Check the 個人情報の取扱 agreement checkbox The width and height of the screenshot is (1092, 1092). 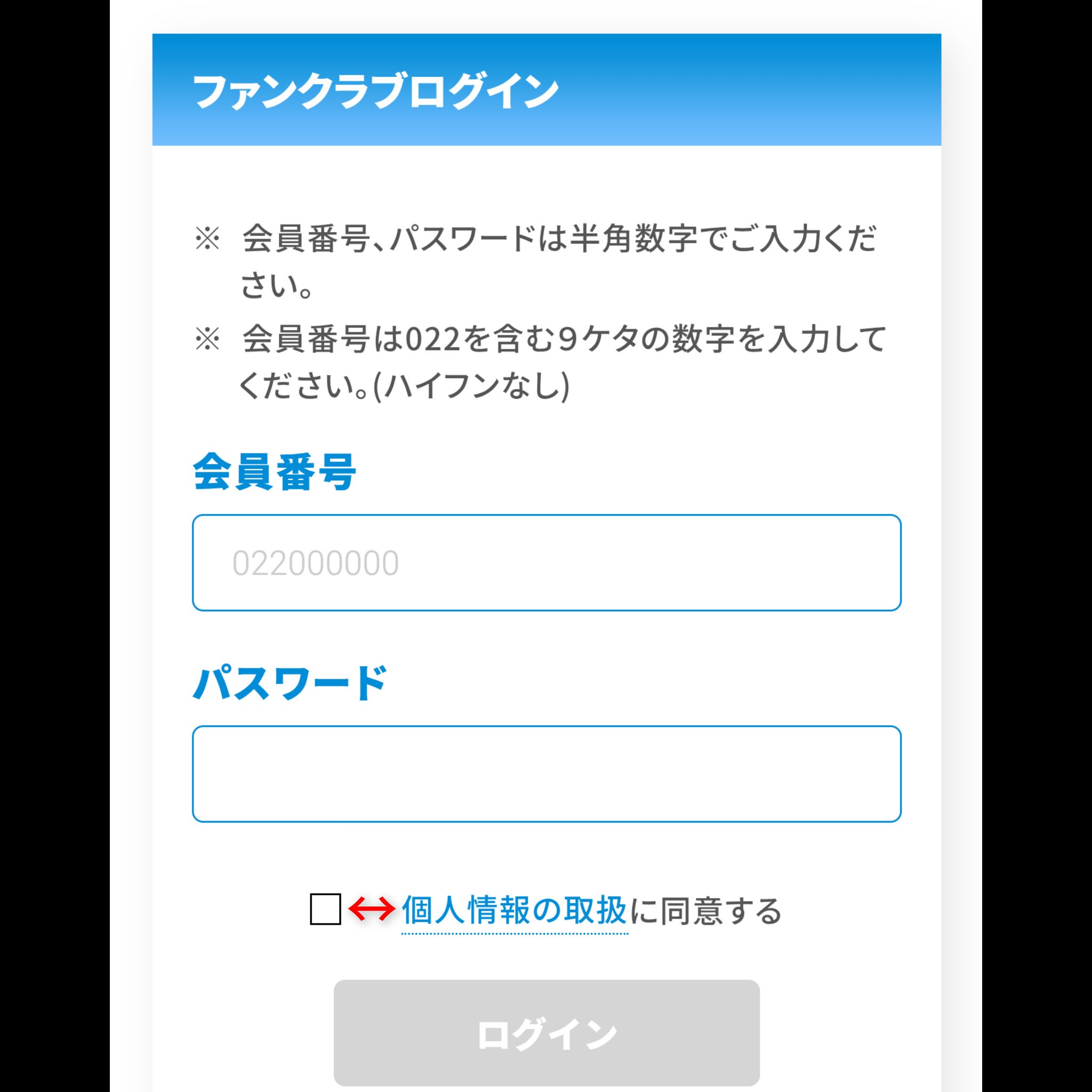click(326, 910)
